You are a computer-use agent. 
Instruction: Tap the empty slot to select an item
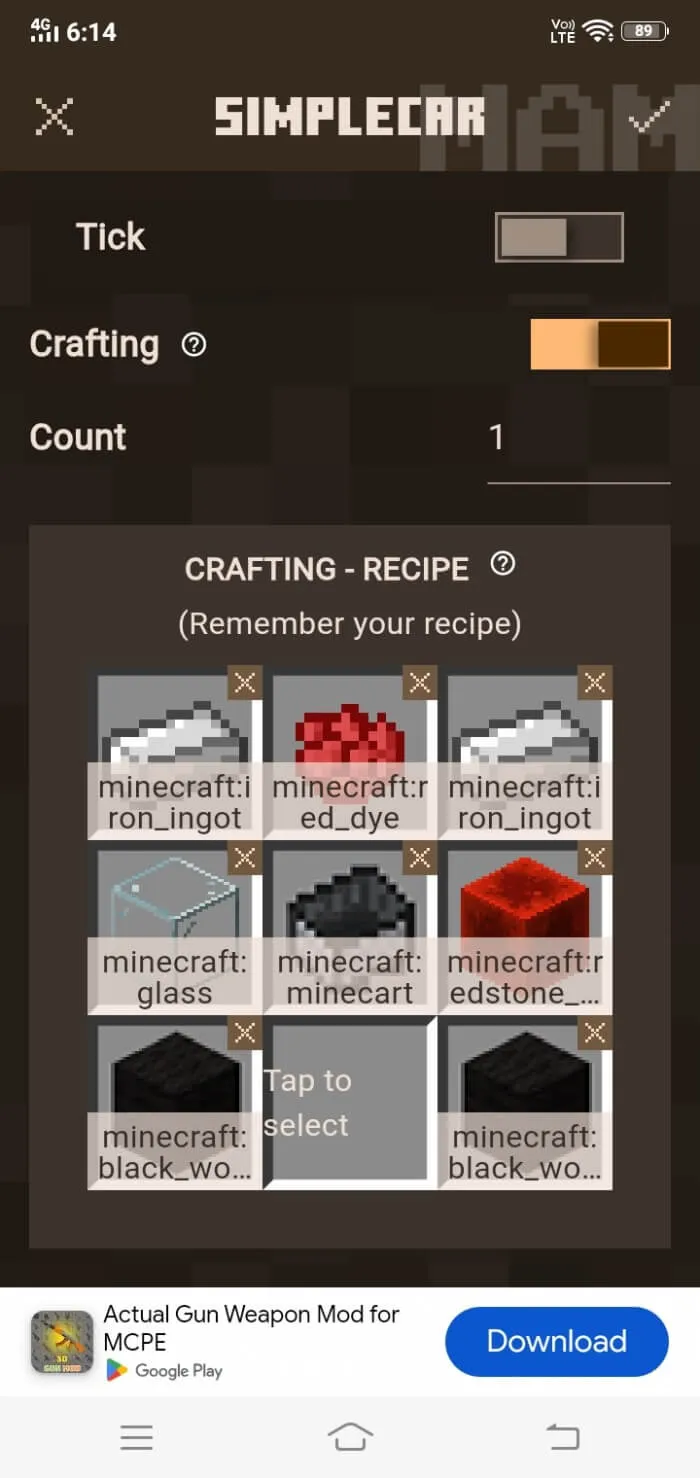350,1103
